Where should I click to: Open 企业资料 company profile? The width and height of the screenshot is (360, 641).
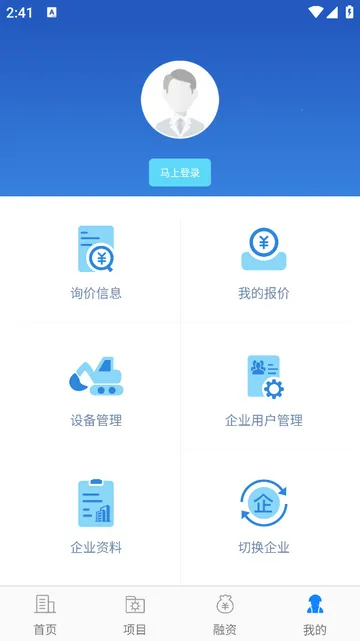(96, 517)
